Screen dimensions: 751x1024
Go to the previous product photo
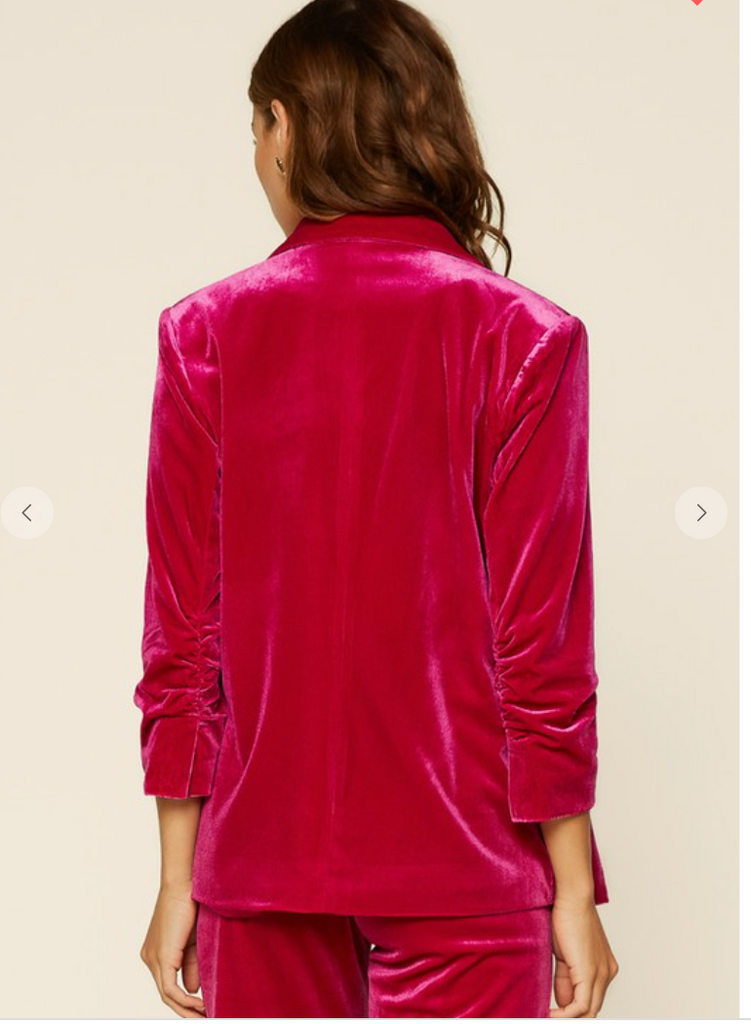pos(27,513)
